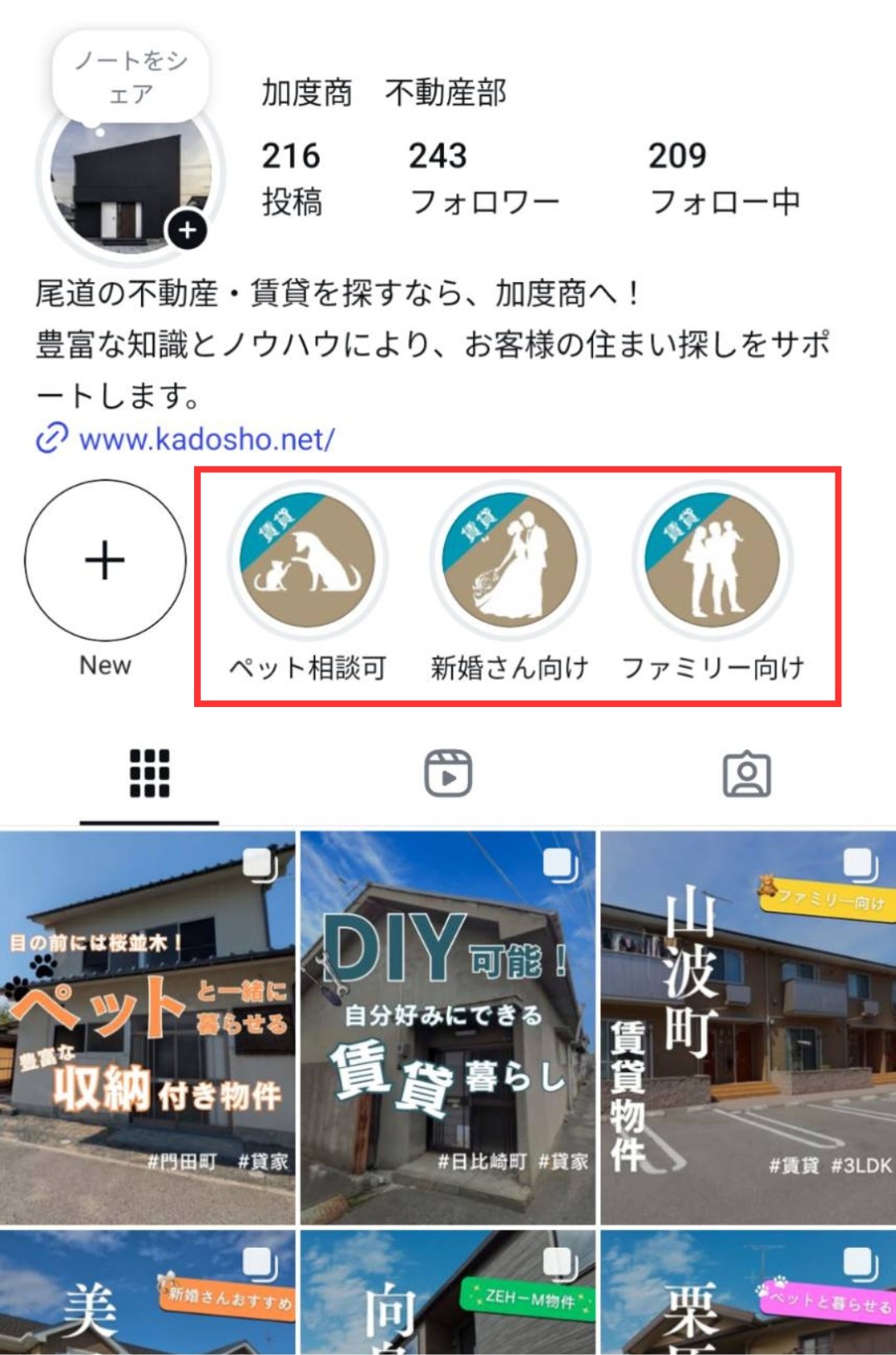The height and width of the screenshot is (1355, 896).
Task: Open the ZEH-M物件 post
Action: coord(448,1293)
